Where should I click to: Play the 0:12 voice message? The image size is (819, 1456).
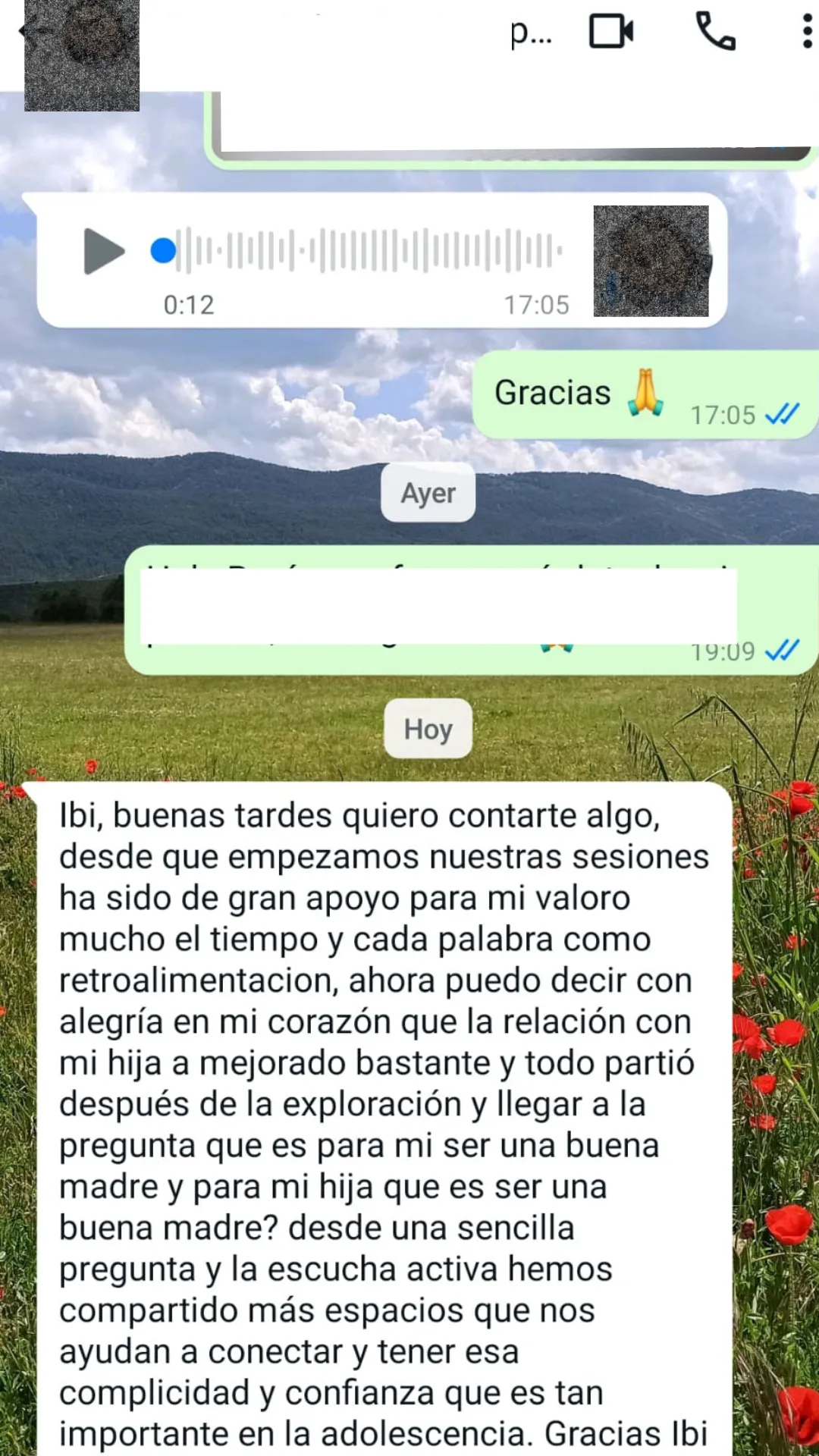point(104,251)
